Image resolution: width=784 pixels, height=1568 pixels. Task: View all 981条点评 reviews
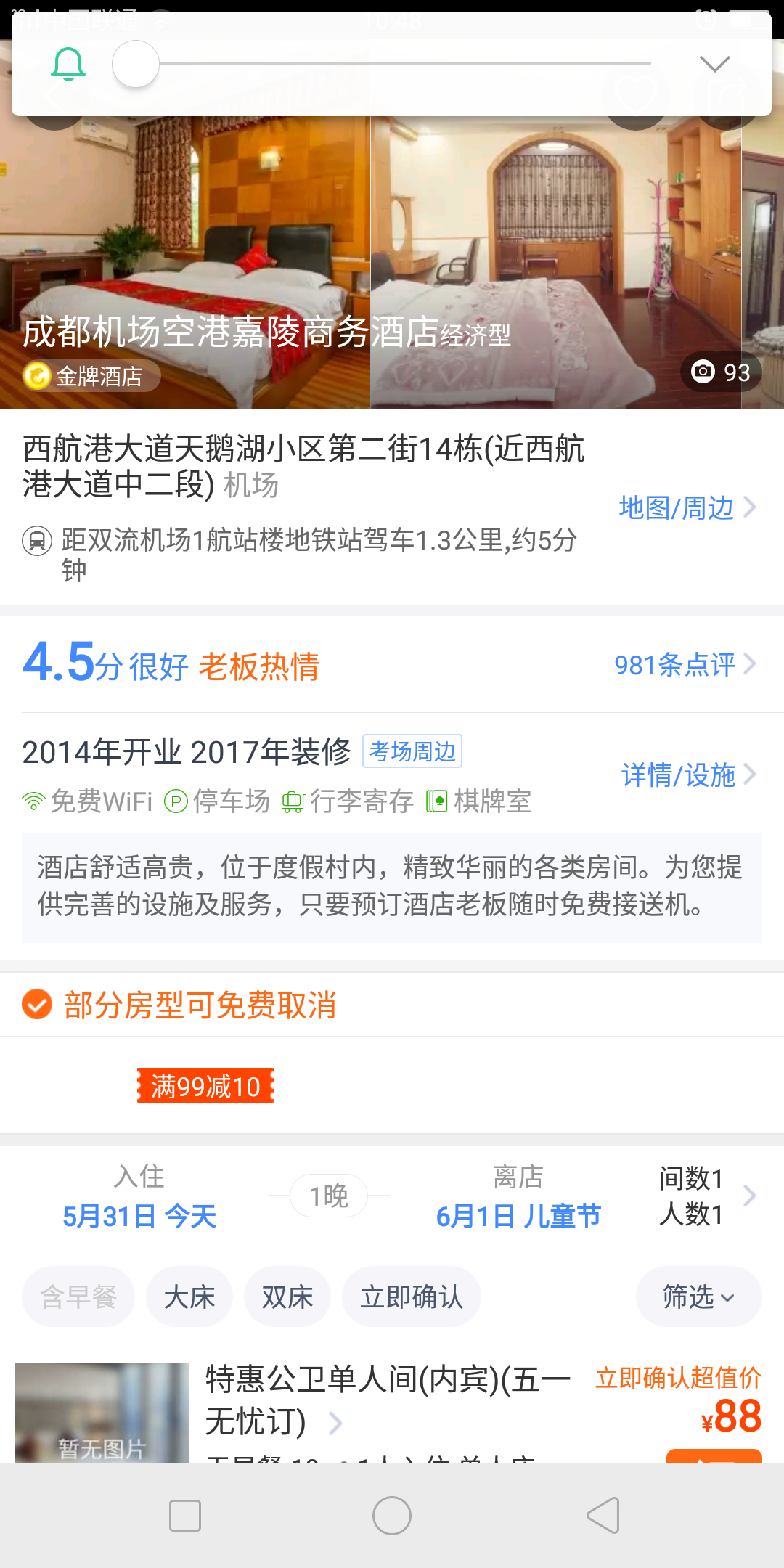pyautogui.click(x=685, y=664)
